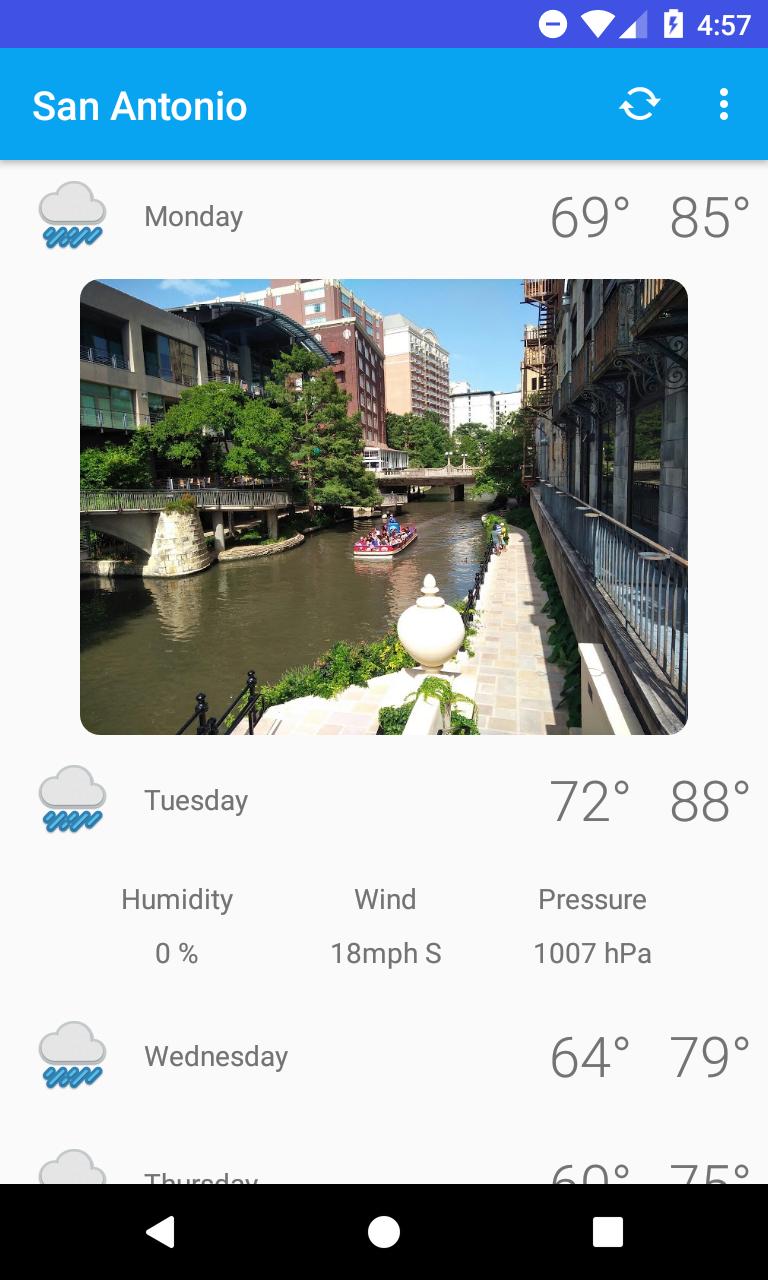Tap the Pressure 1007 hPa value
This screenshot has width=768, height=1280.
(x=592, y=953)
